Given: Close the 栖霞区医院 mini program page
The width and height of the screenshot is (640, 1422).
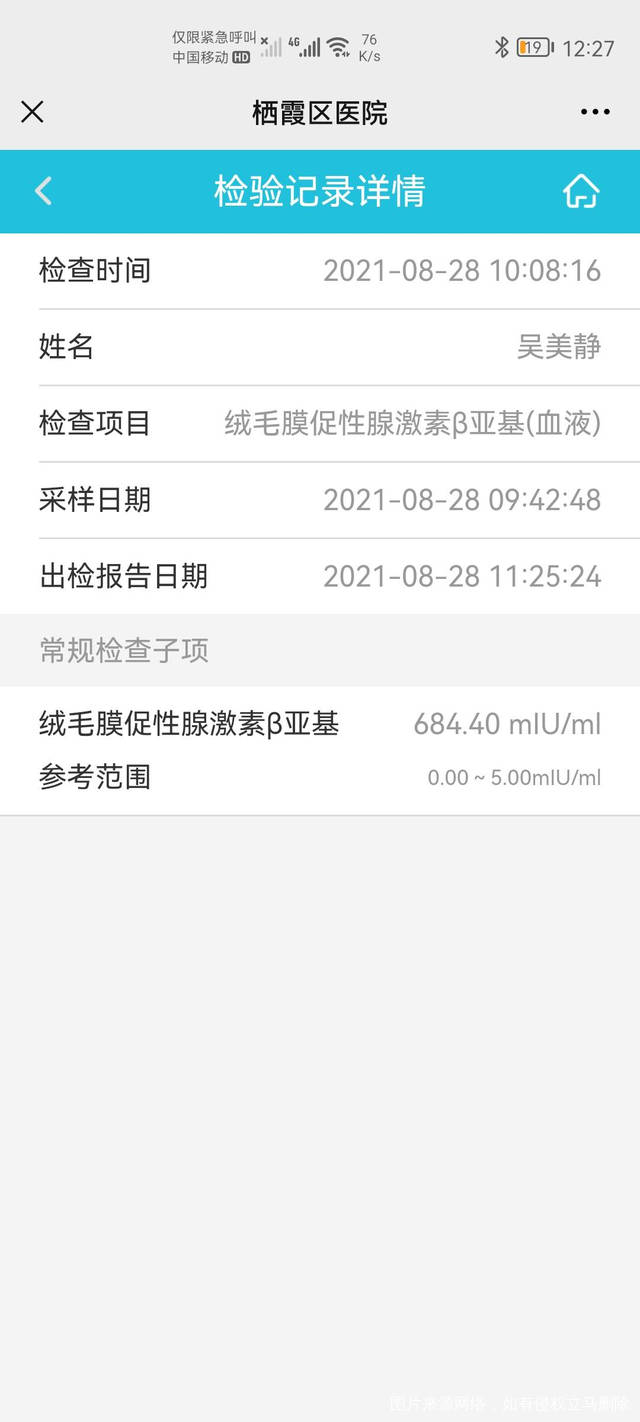Looking at the screenshot, I should pyautogui.click(x=32, y=112).
